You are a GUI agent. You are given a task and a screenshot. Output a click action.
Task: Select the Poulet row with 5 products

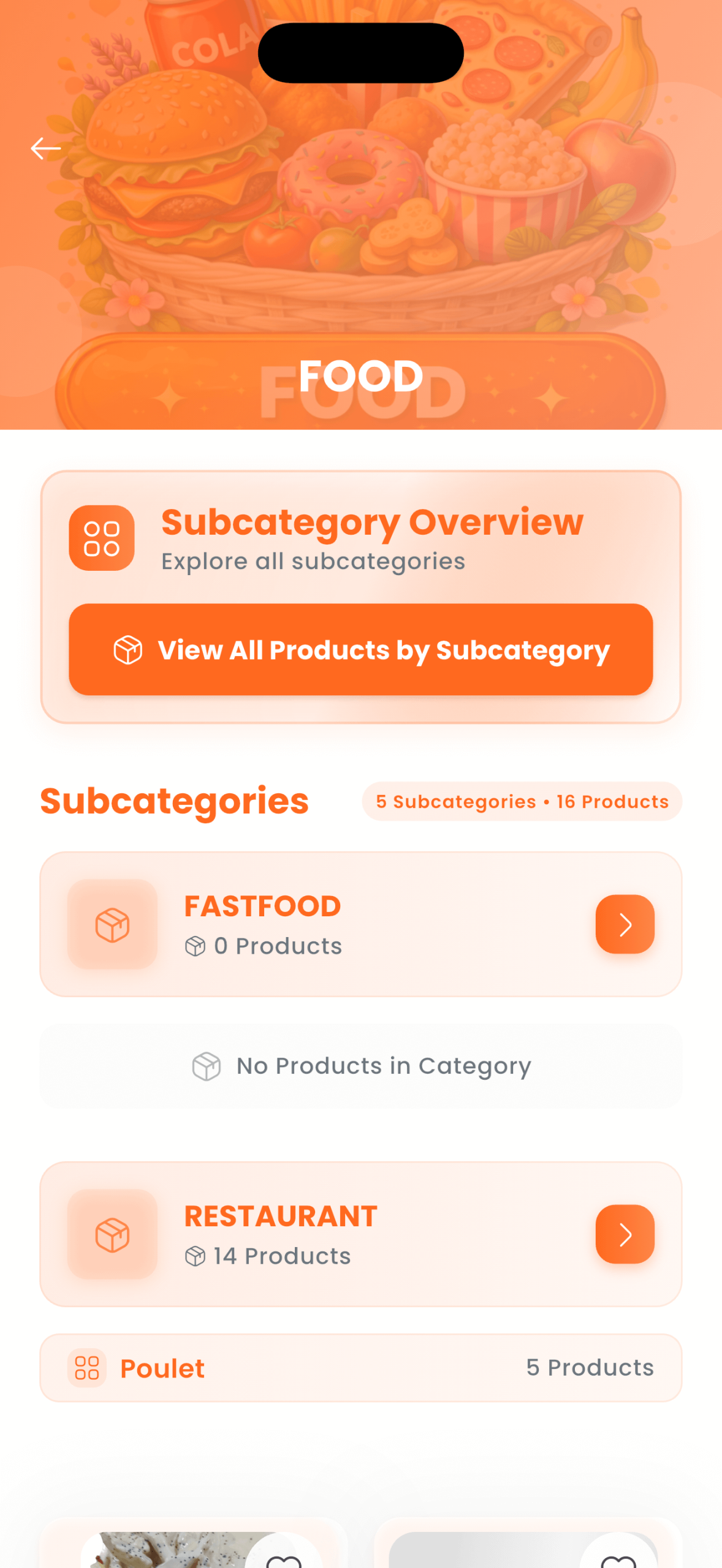pyautogui.click(x=360, y=1367)
